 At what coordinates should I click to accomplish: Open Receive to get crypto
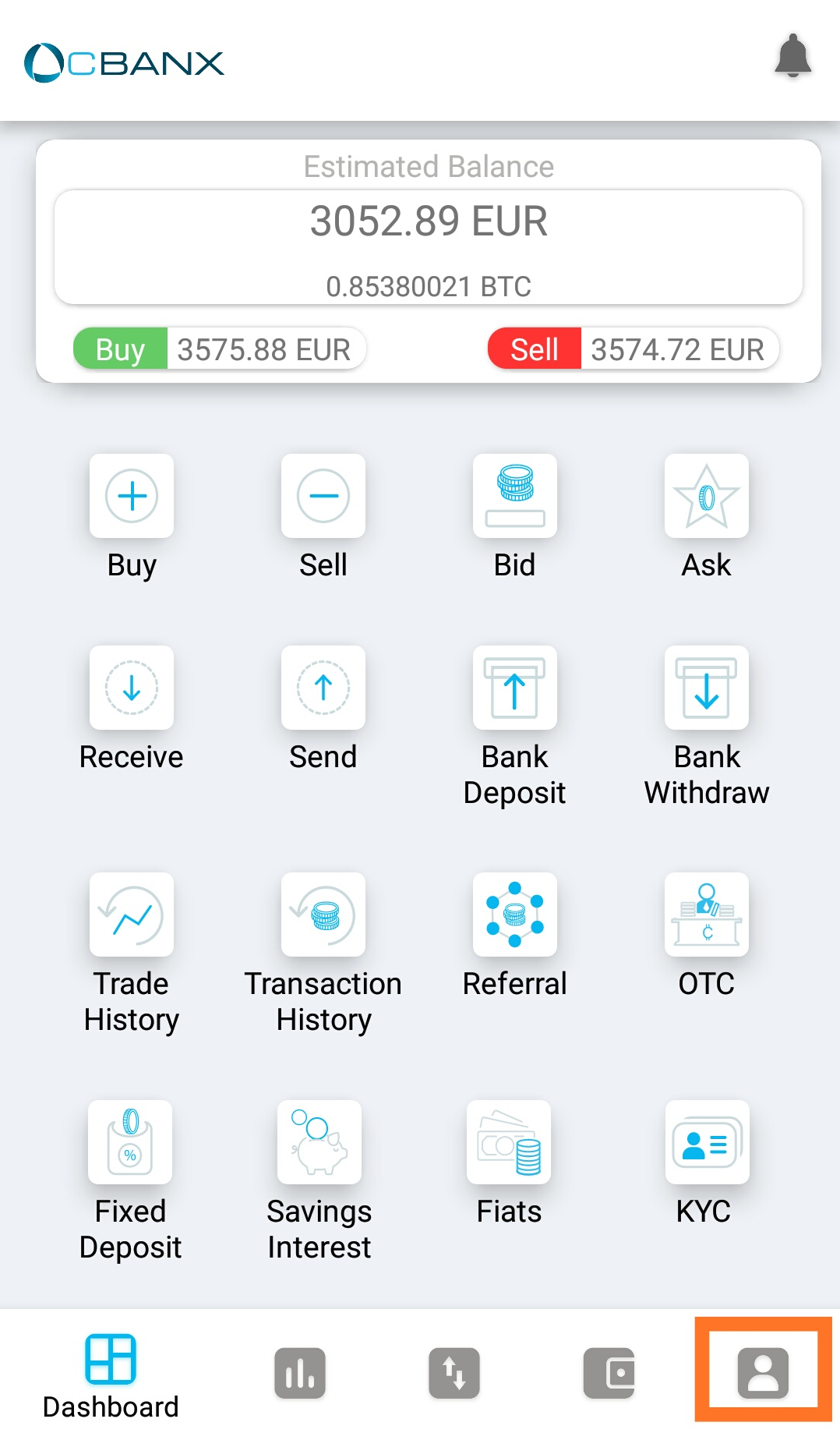pos(132,688)
